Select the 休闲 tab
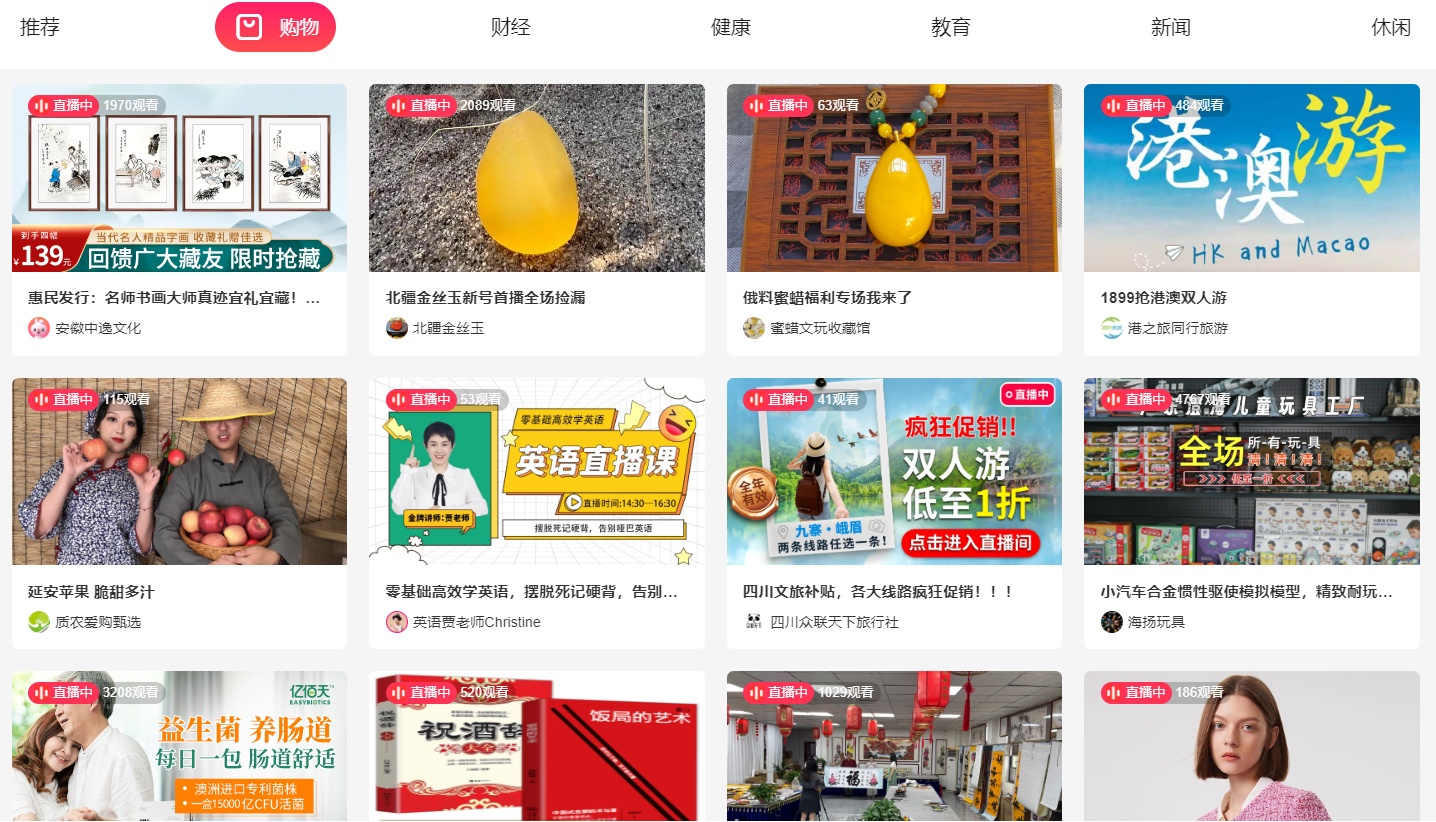 coord(1390,27)
